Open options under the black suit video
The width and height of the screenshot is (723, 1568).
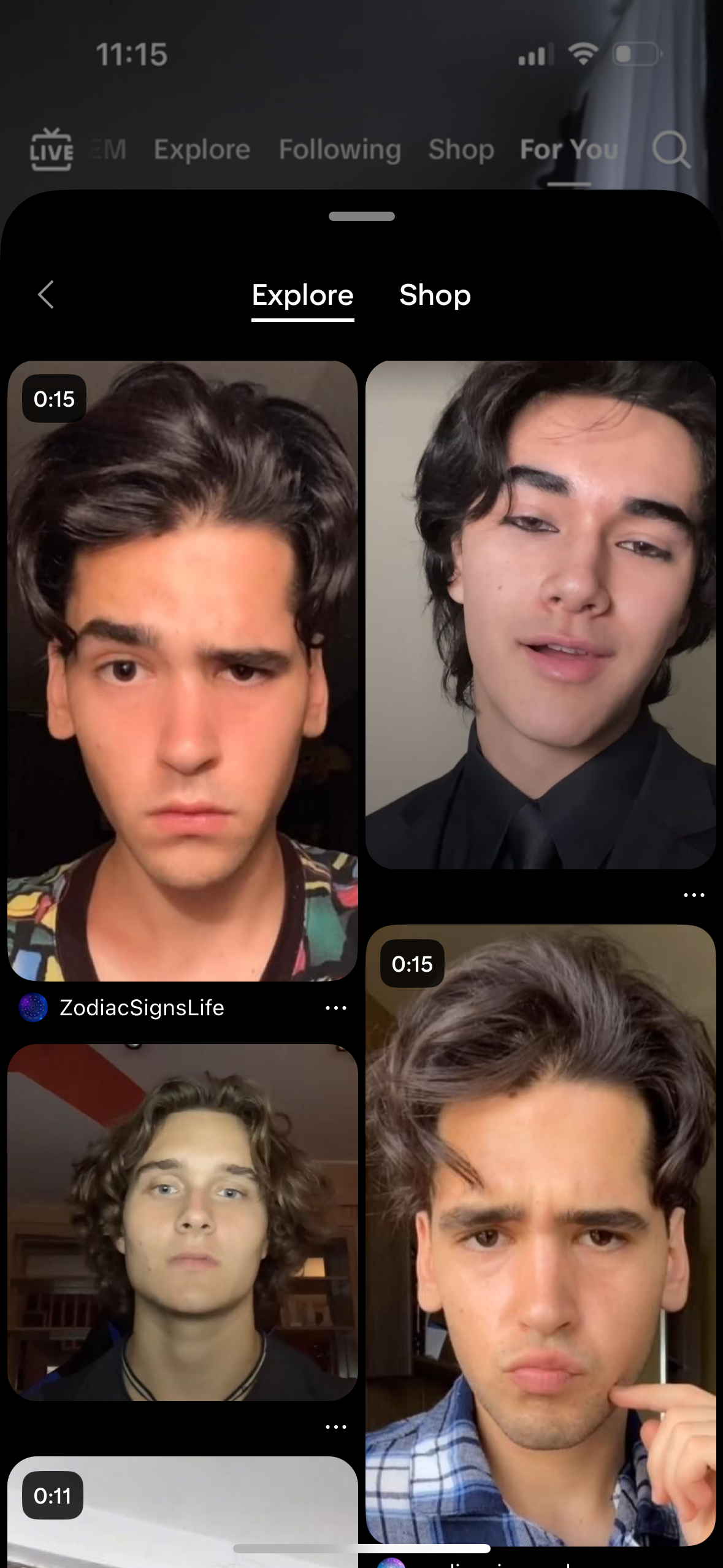click(x=694, y=895)
